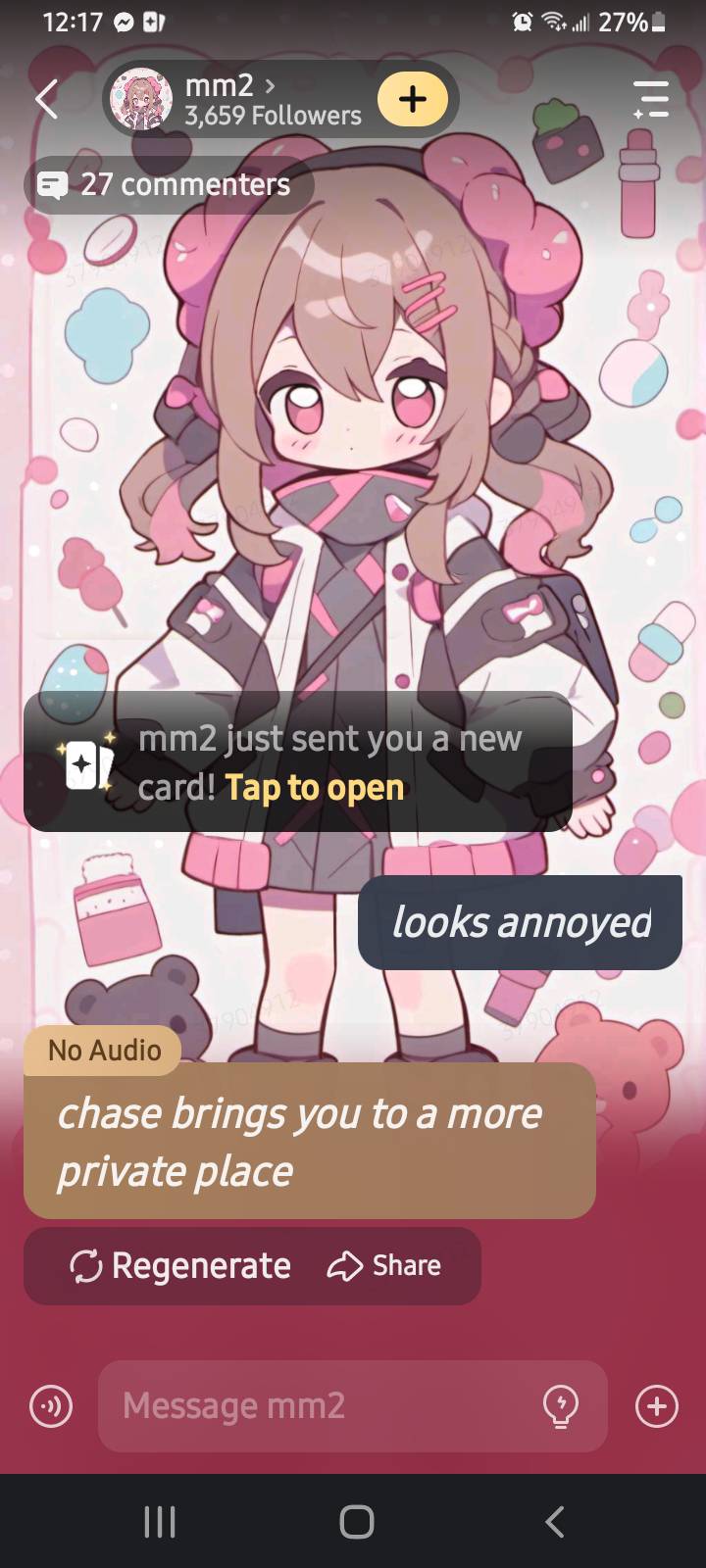
Task: Get reply suggestions with the lightbulb icon
Action: (560, 1406)
